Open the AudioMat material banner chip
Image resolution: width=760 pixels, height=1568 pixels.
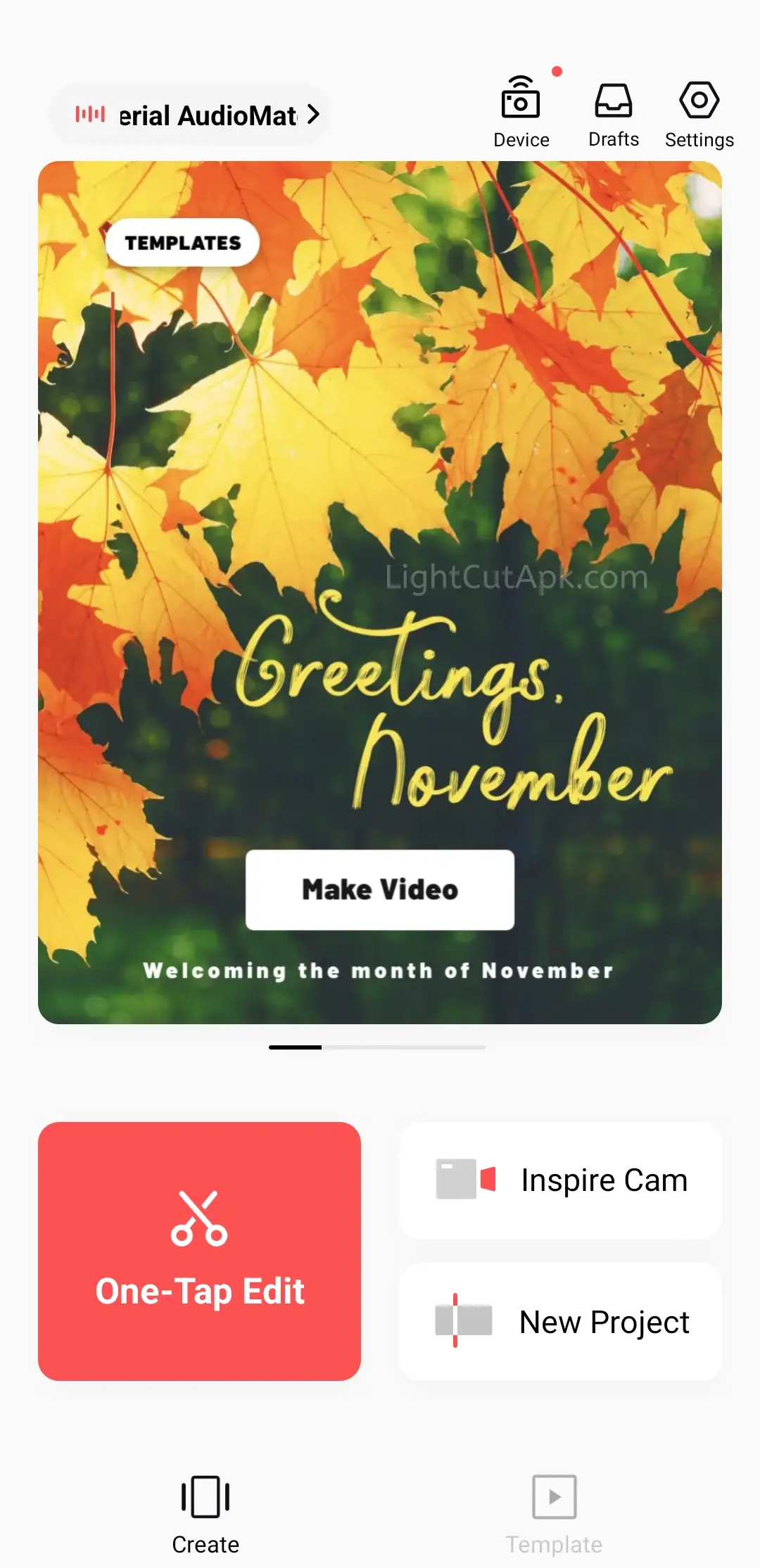pos(190,115)
